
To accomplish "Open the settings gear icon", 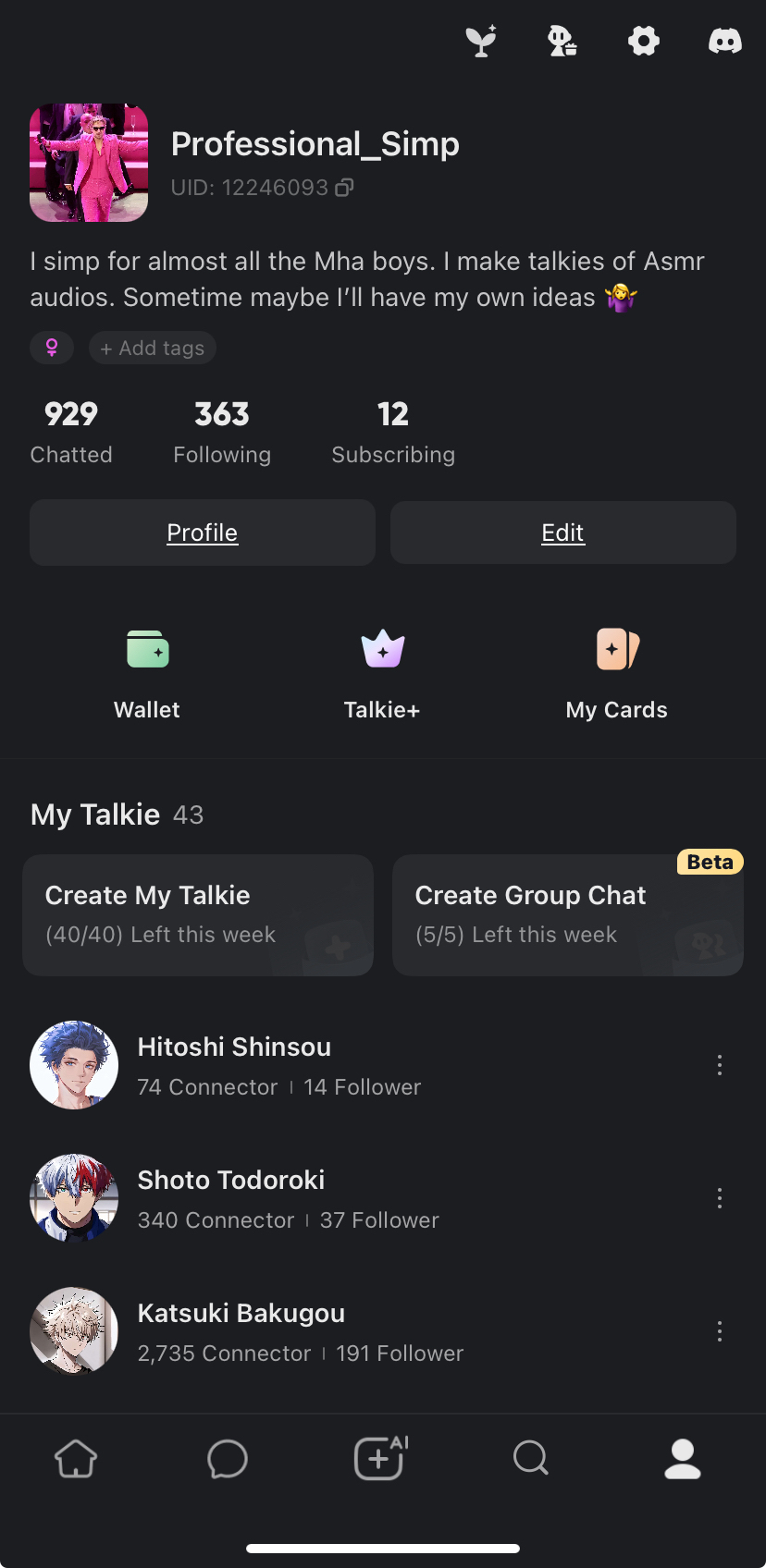I will click(x=643, y=41).
